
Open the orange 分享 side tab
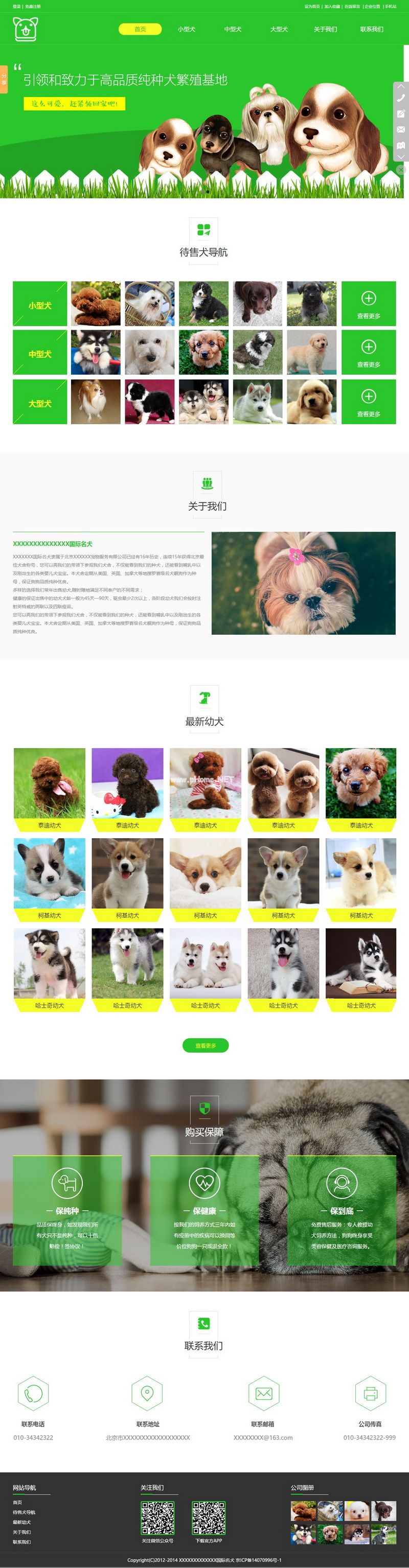[4, 79]
